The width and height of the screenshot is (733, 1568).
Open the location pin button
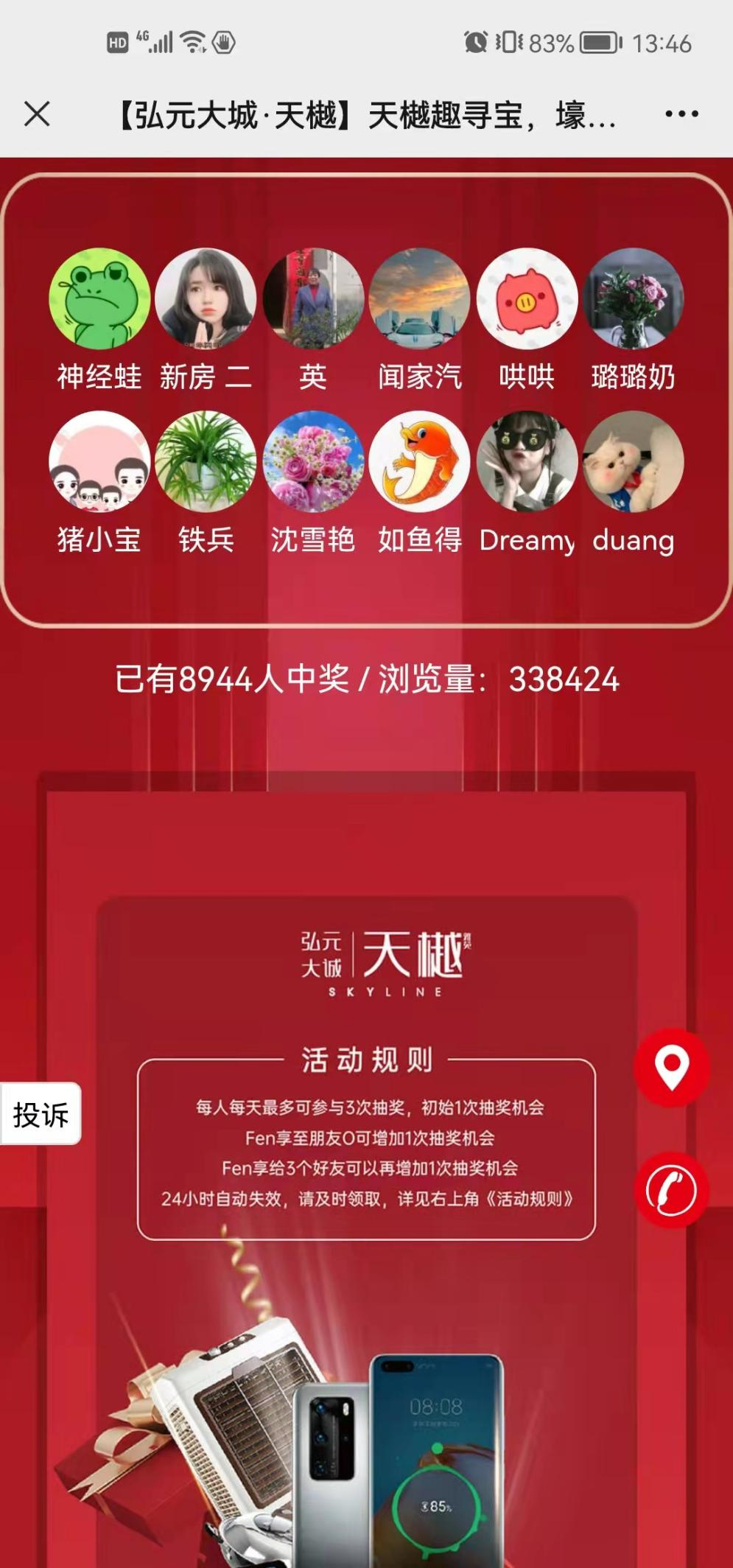pyautogui.click(x=672, y=1067)
